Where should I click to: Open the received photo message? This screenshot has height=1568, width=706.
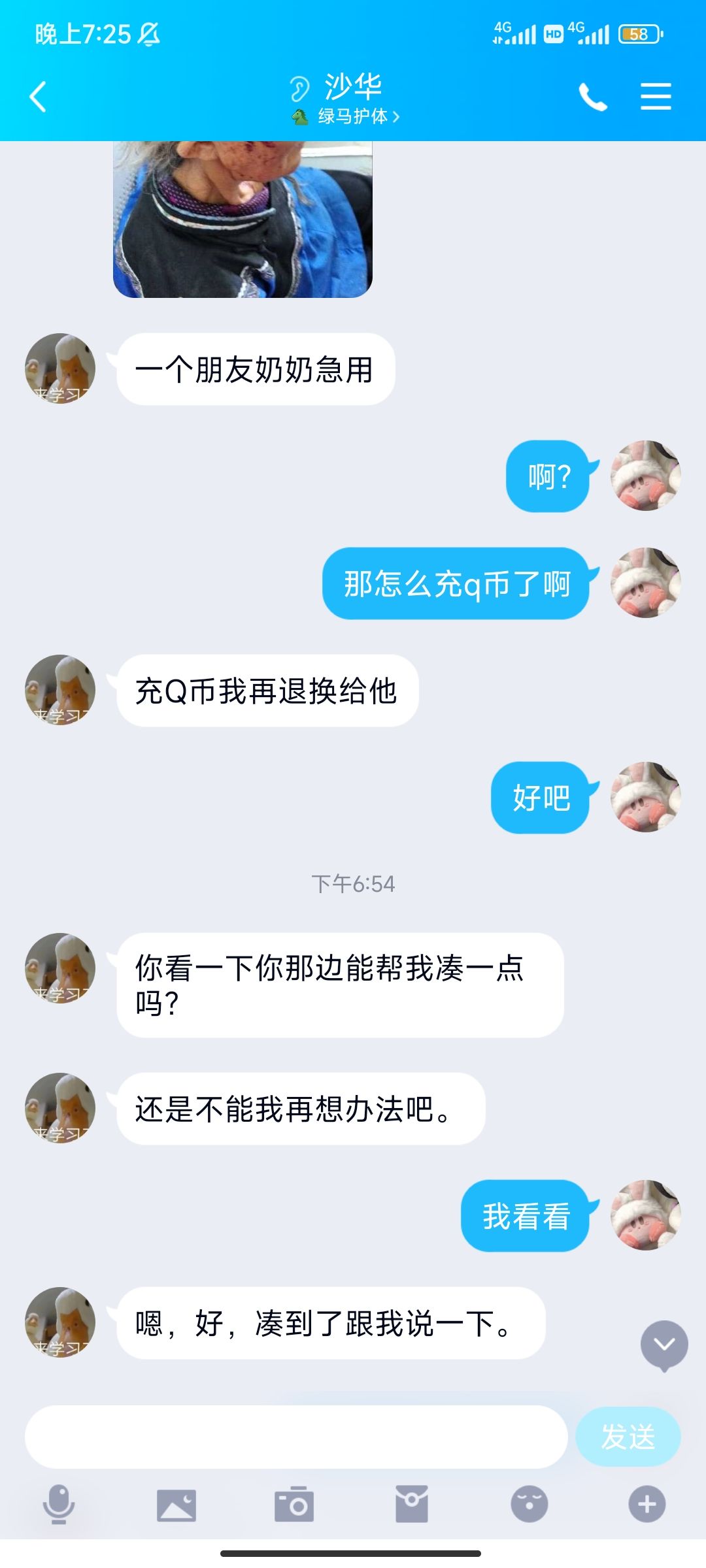pyautogui.click(x=243, y=219)
